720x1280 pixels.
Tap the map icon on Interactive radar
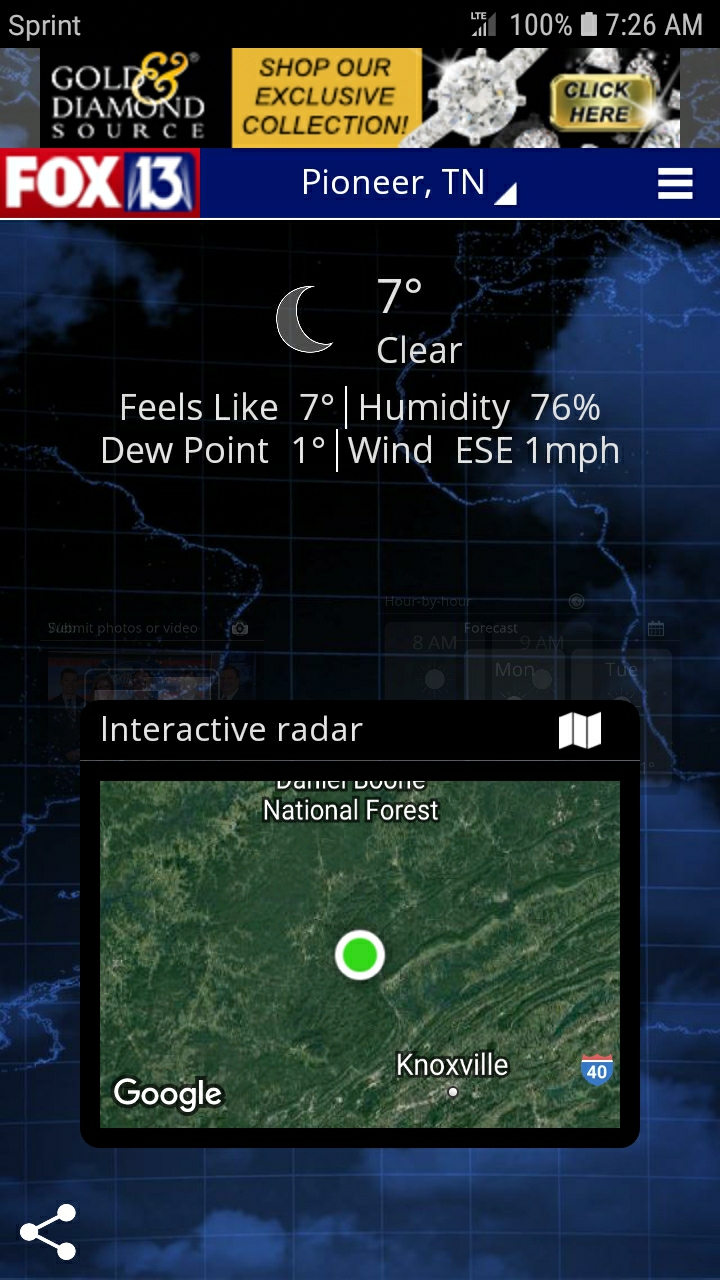(x=580, y=731)
